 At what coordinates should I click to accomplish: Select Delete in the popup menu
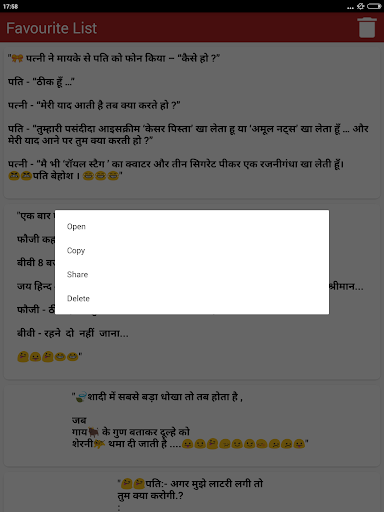coord(192,299)
